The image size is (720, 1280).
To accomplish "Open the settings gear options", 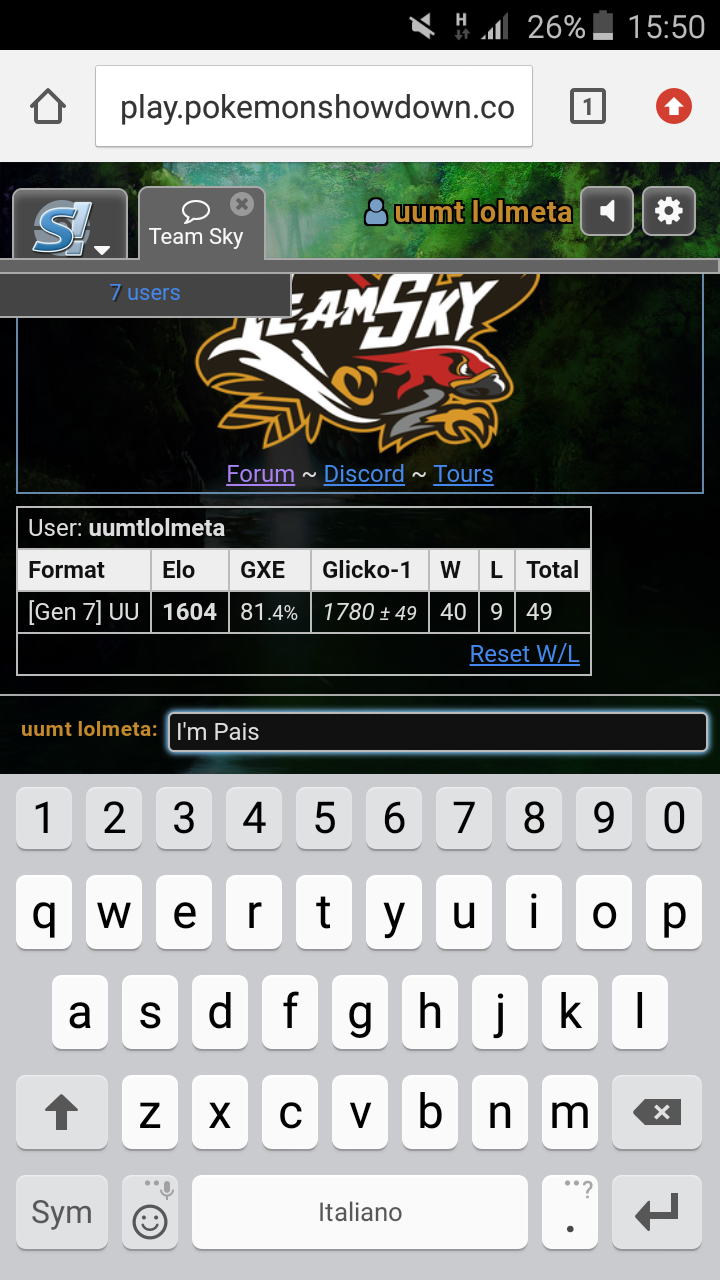I will coord(669,211).
